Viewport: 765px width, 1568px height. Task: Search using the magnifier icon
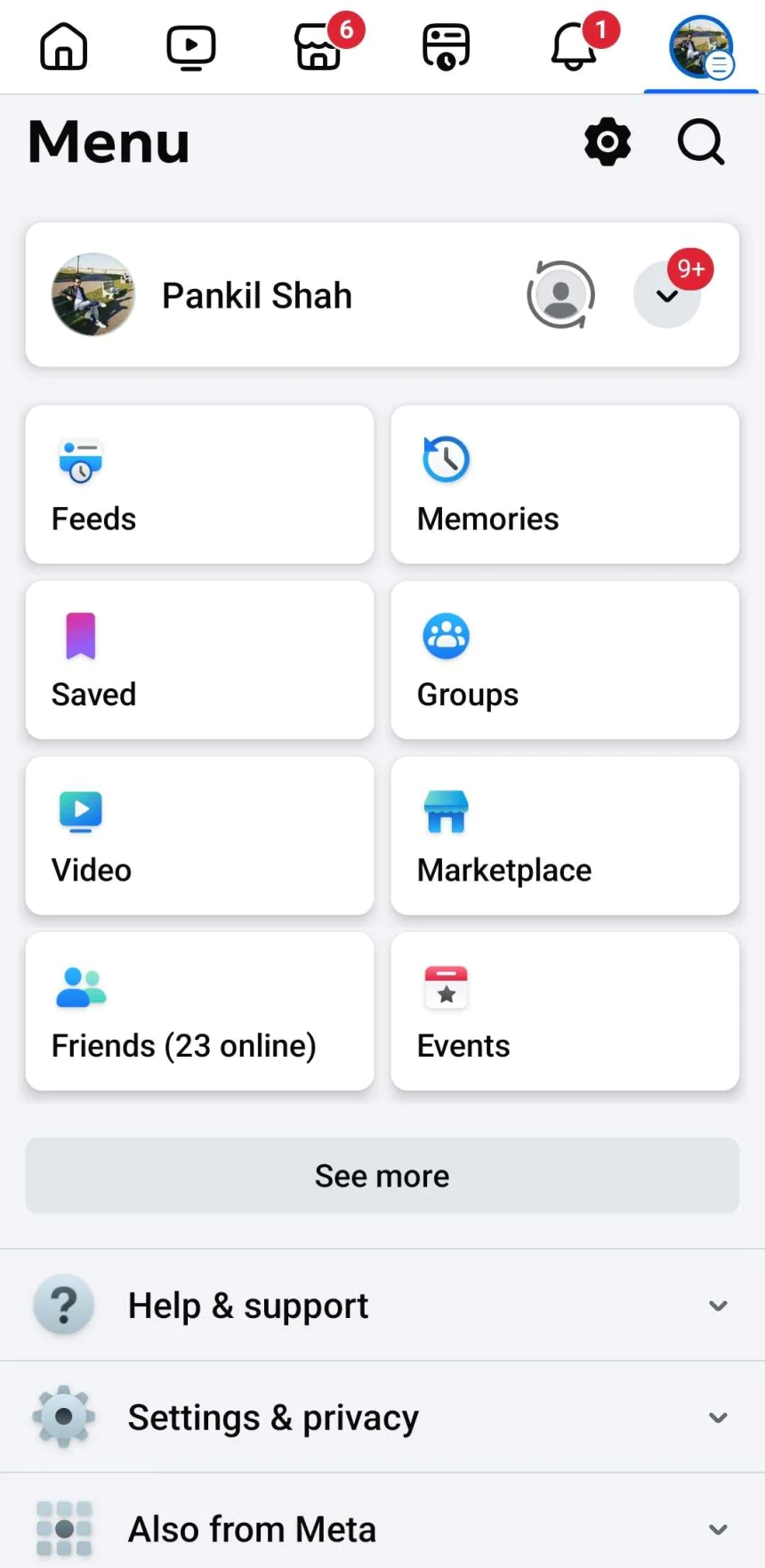click(701, 141)
